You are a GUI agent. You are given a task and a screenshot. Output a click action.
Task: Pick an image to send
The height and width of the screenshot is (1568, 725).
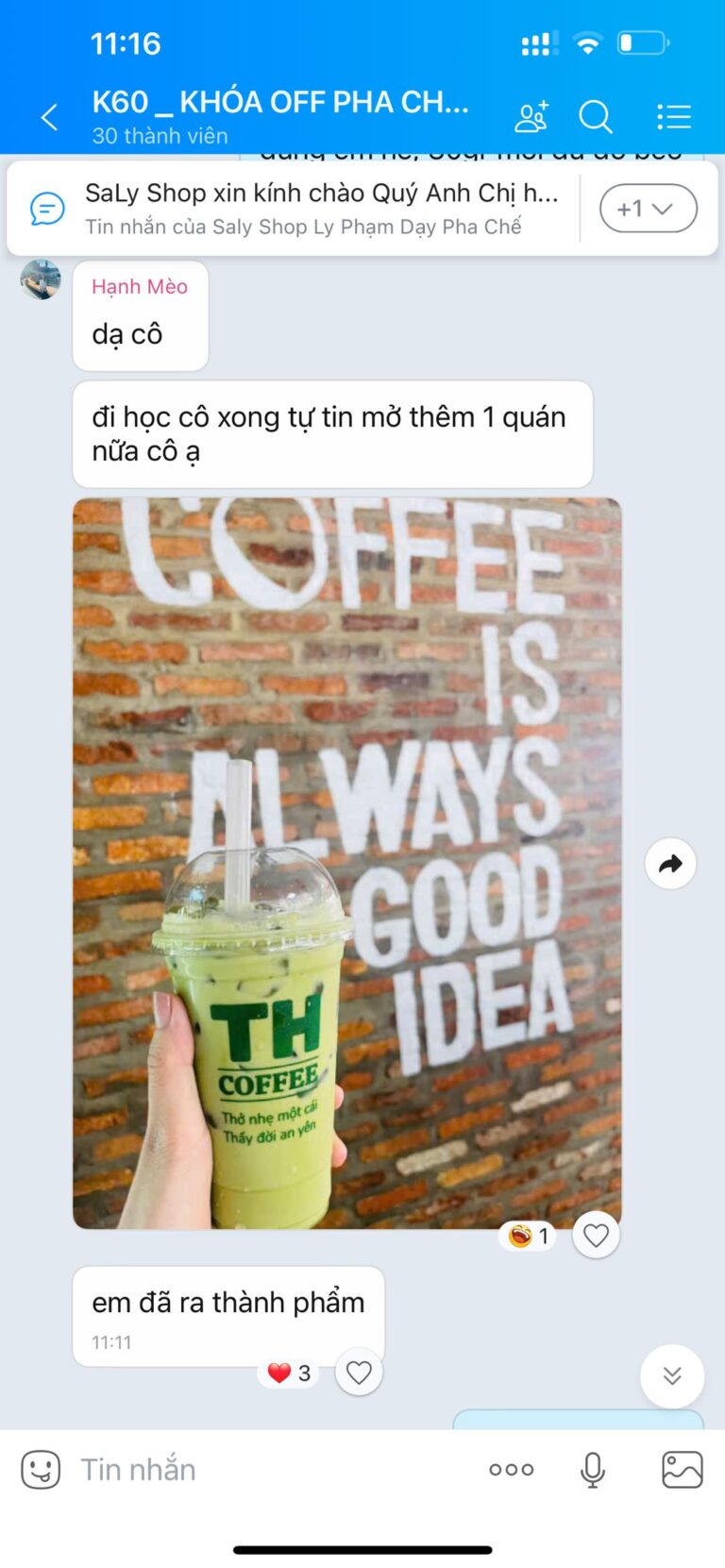[682, 1470]
